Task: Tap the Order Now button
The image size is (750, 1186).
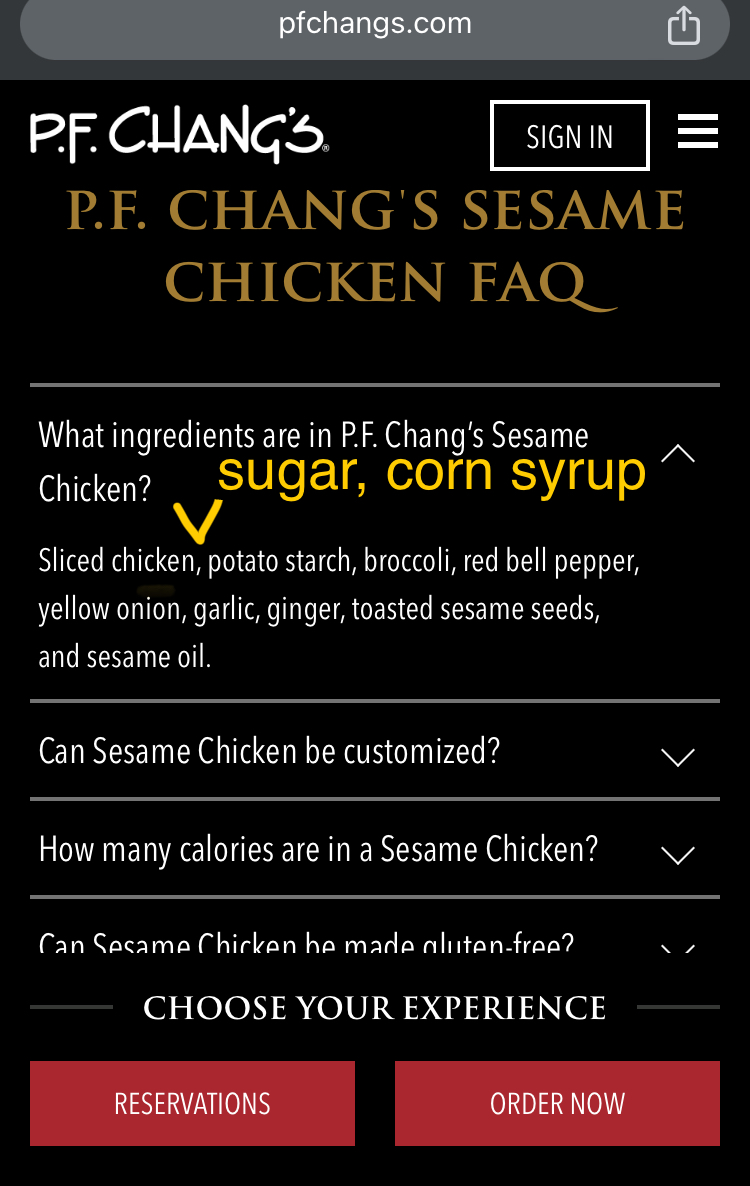Action: pyautogui.click(x=557, y=1103)
